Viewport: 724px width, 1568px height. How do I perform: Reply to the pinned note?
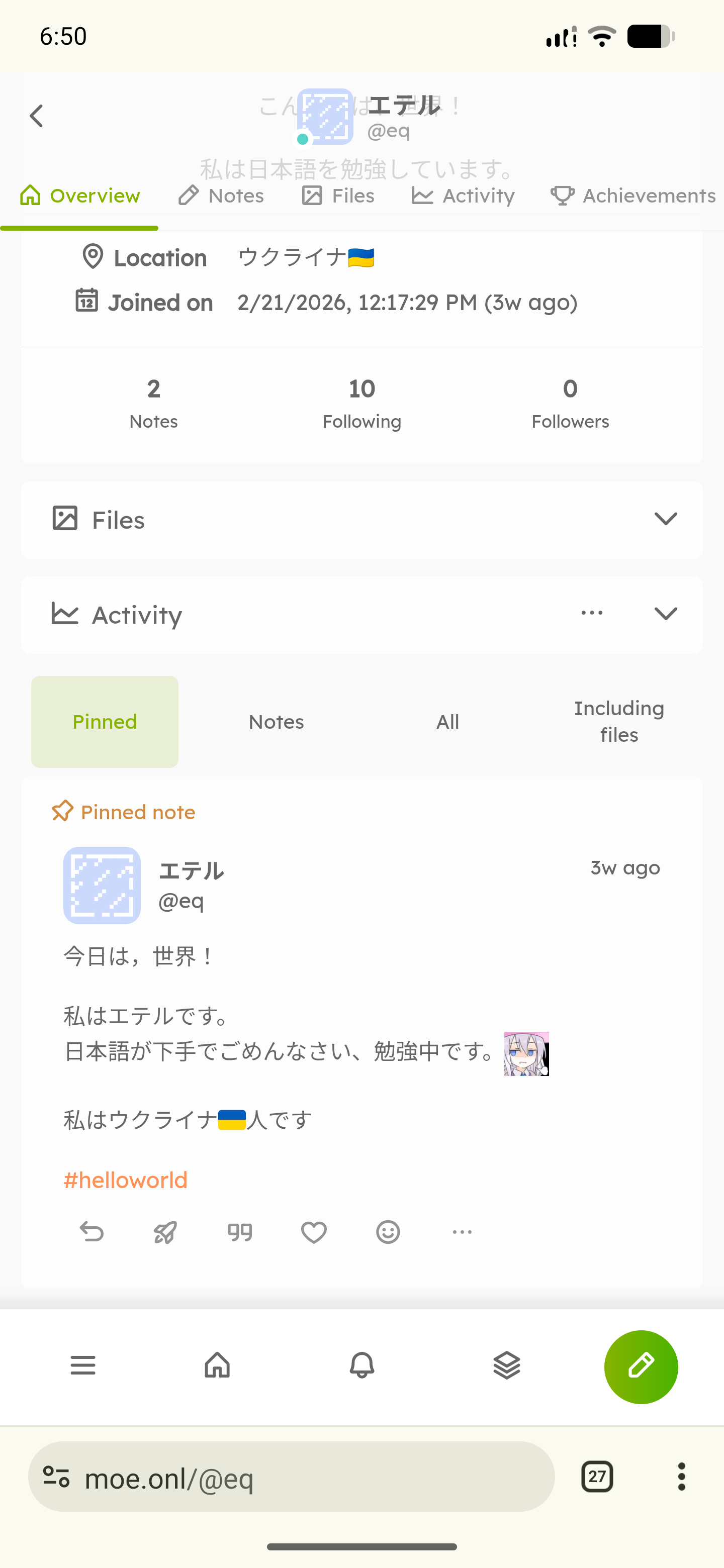(92, 1232)
